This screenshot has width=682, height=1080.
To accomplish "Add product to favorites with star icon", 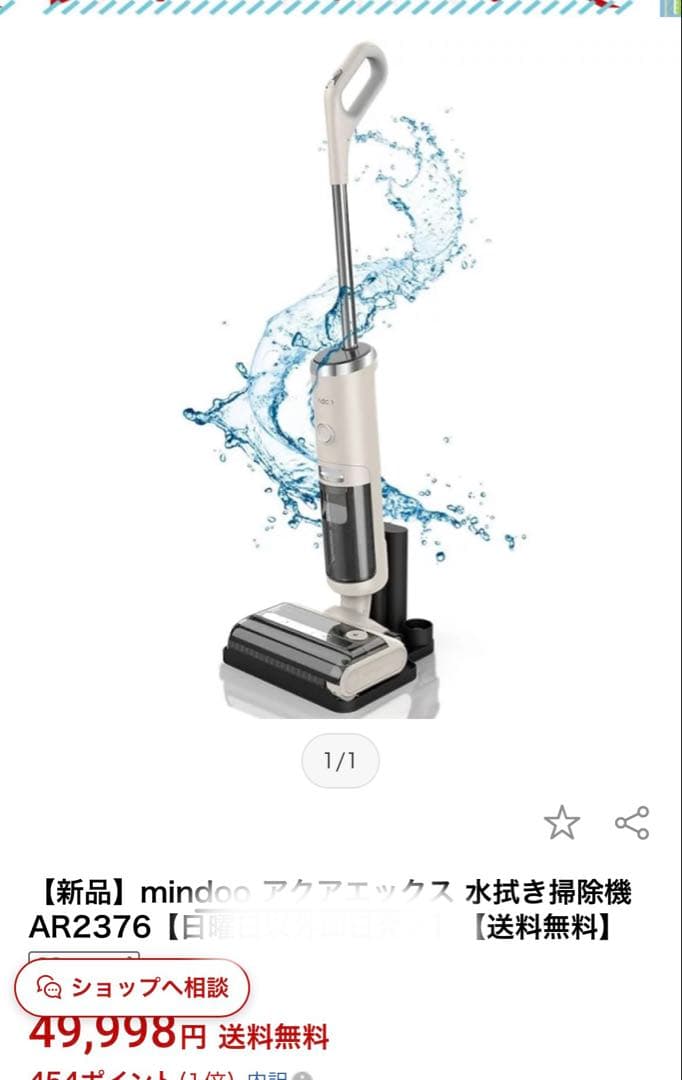I will [x=561, y=823].
